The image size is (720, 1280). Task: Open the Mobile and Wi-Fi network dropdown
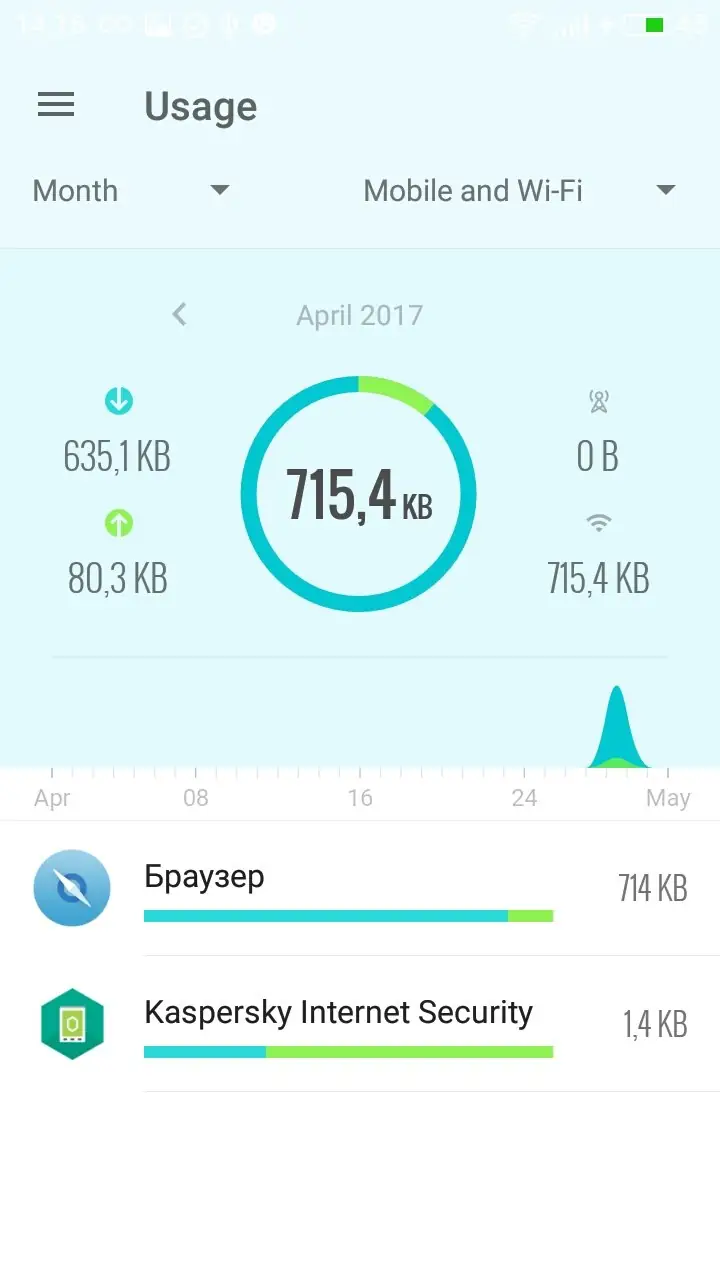point(518,191)
